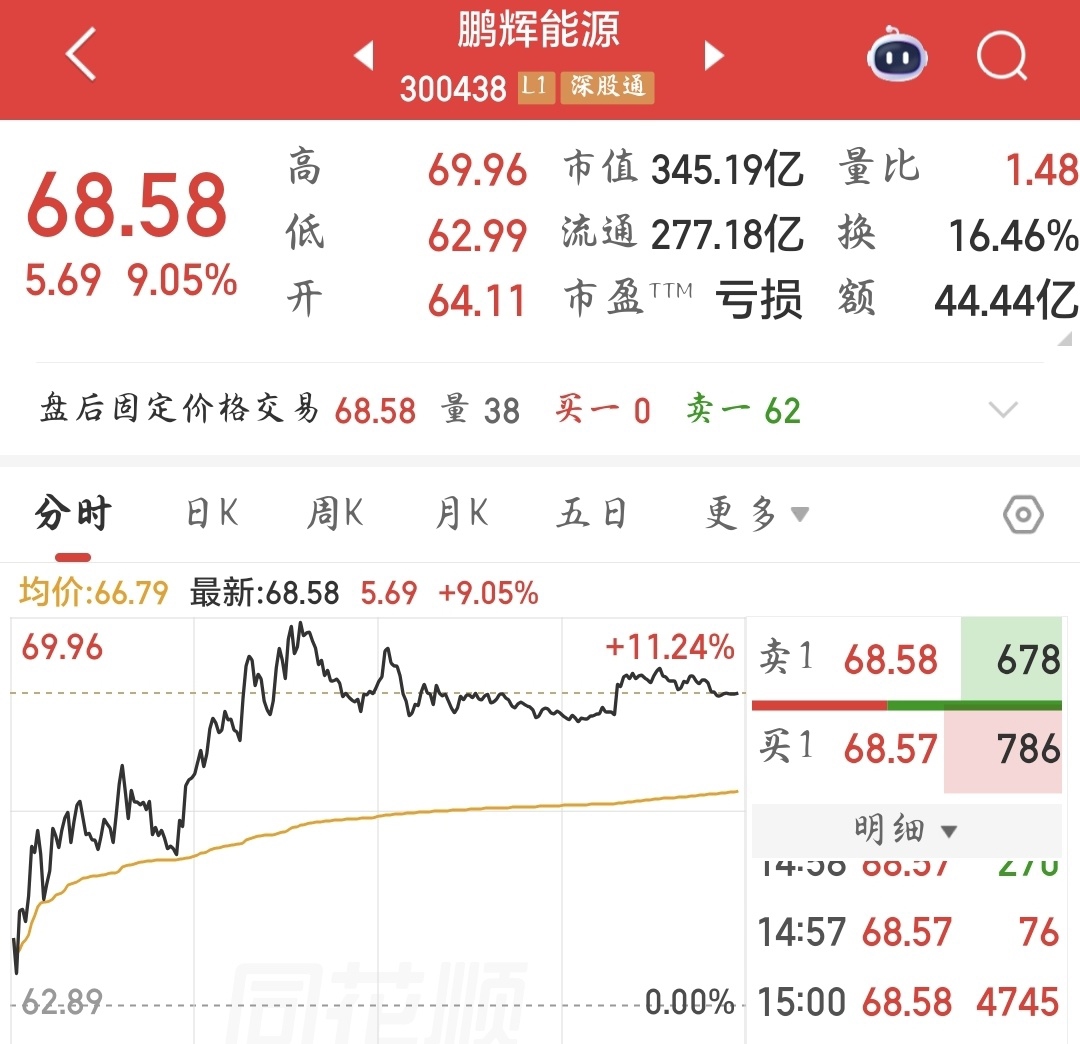Open the 五日 chart tab
The image size is (1080, 1044).
591,515
